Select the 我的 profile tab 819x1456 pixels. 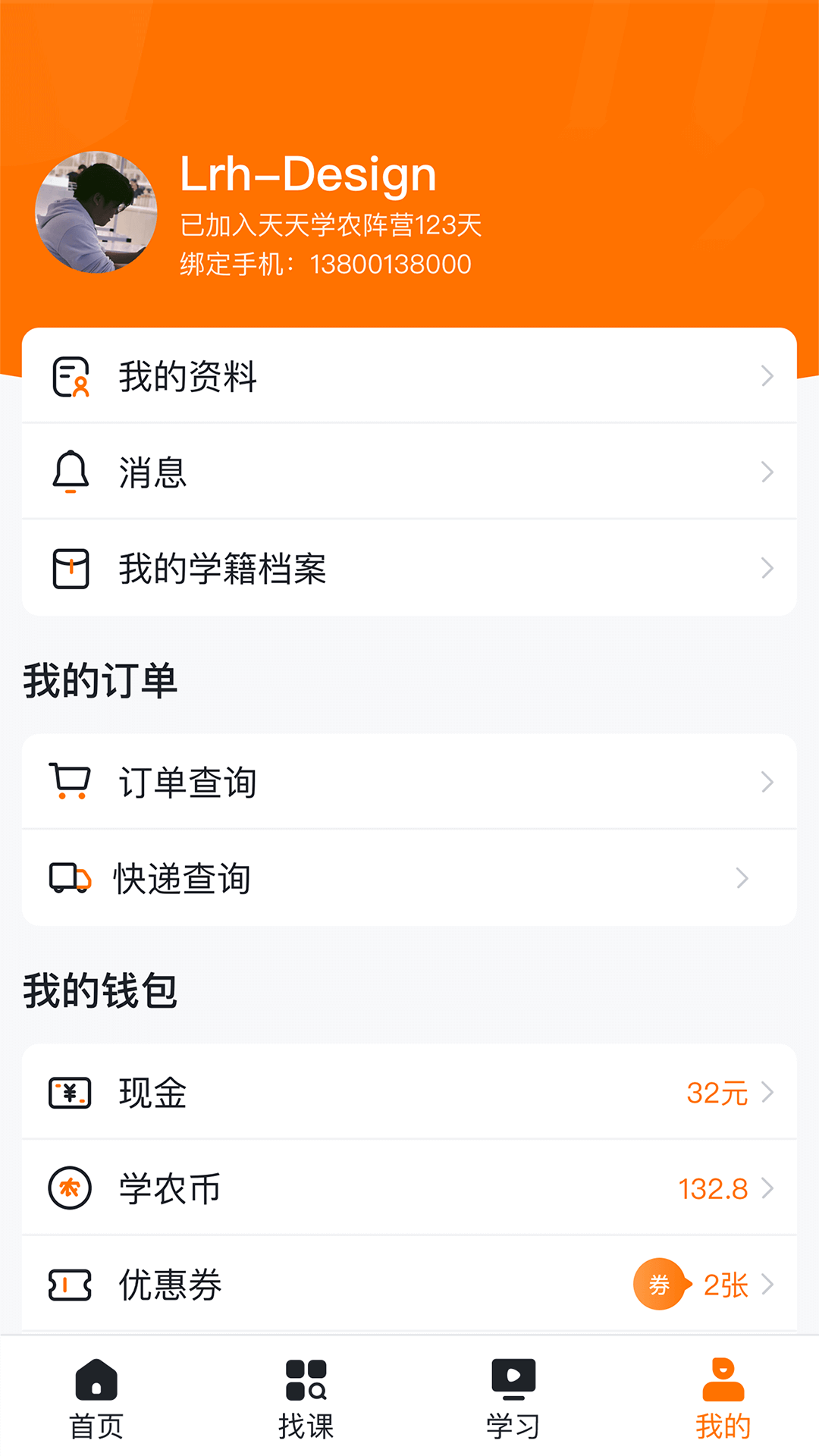[x=723, y=1399]
